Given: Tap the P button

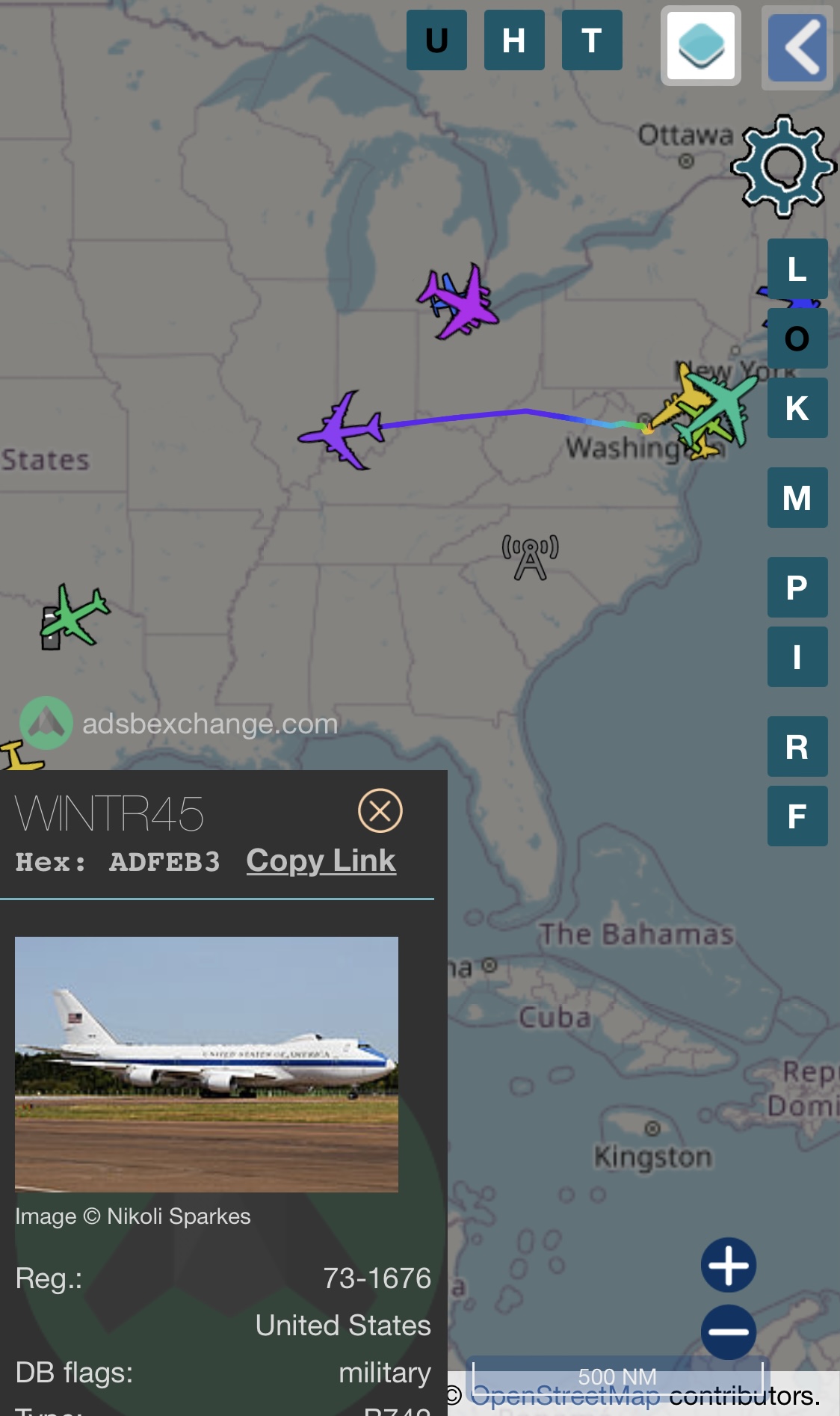Looking at the screenshot, I should coord(797,588).
